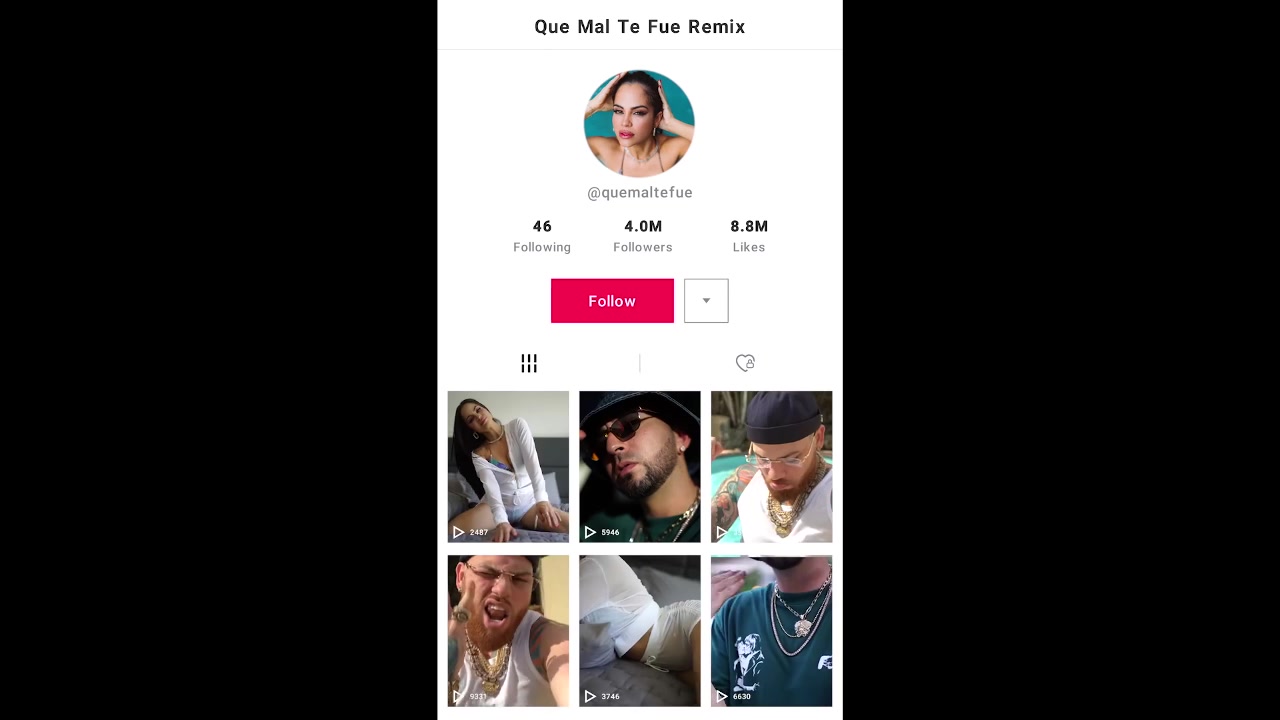View the 4.0M Followers list
Image resolution: width=1280 pixels, height=720 pixels.
(643, 236)
